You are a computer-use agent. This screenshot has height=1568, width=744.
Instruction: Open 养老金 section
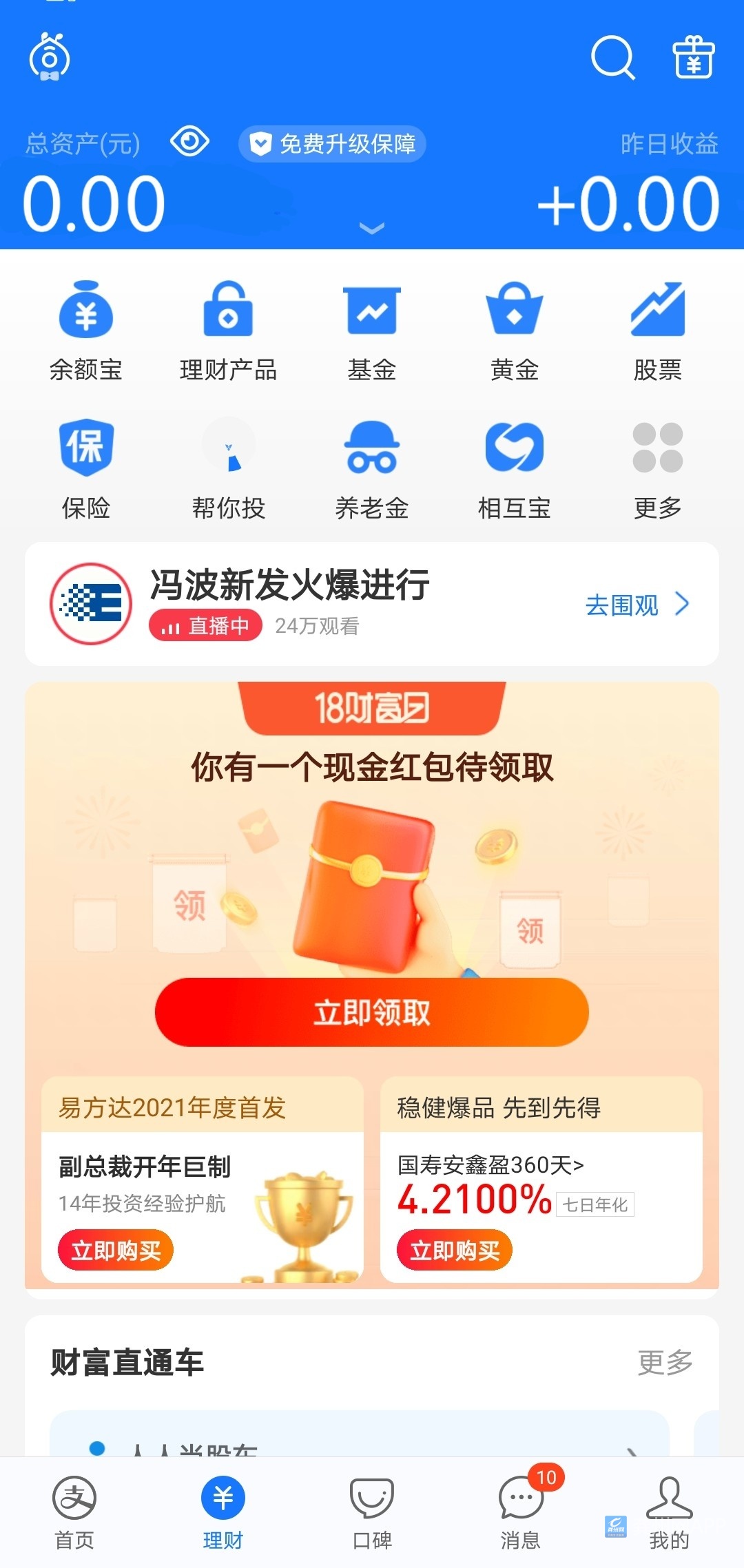click(x=372, y=468)
